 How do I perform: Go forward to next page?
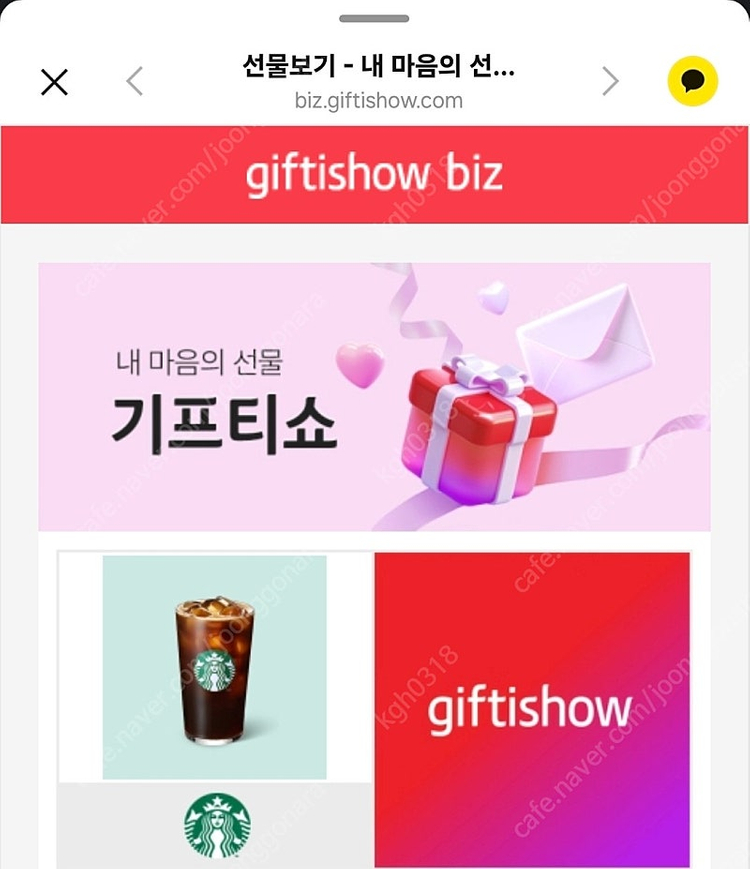(x=610, y=82)
